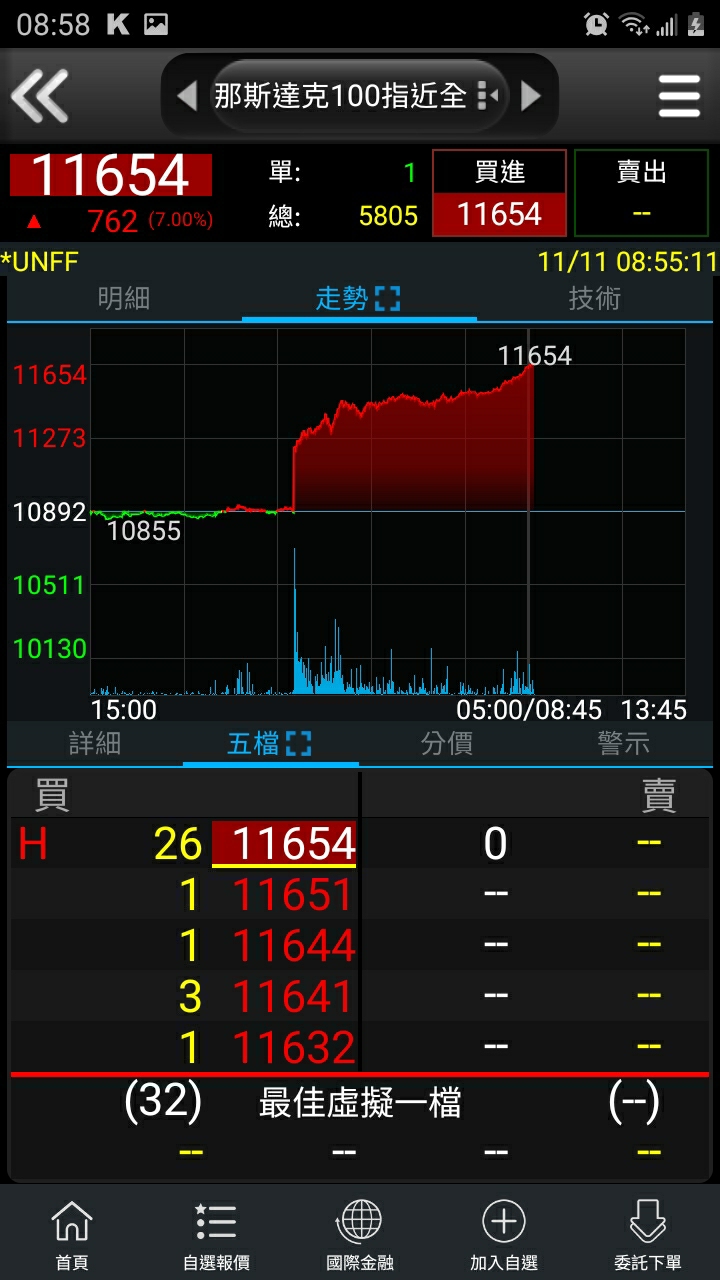720x1280 pixels.
Task: Open the 技術 technical tab
Action: [x=595, y=298]
